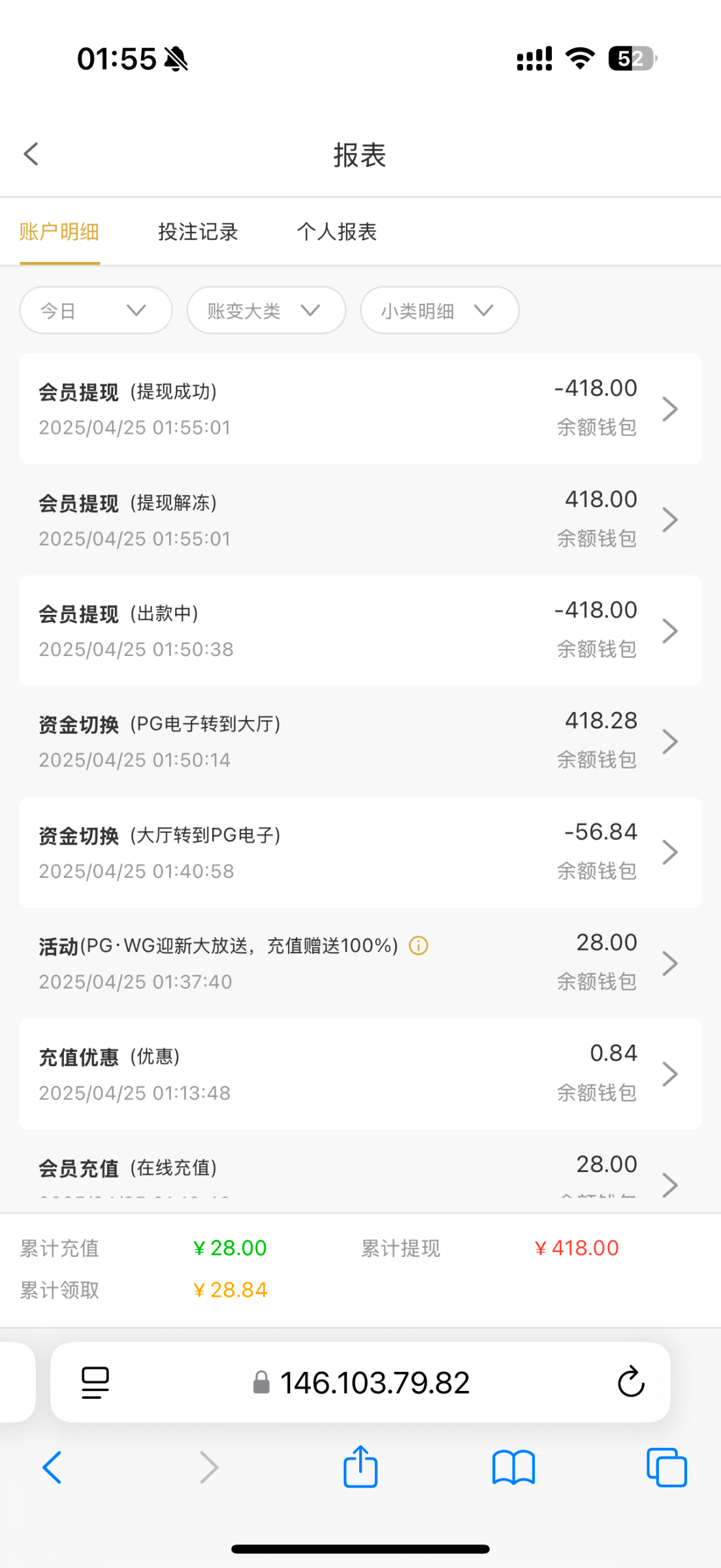Show all open browser tabs
This screenshot has height=1568, width=721.
pos(666,1467)
